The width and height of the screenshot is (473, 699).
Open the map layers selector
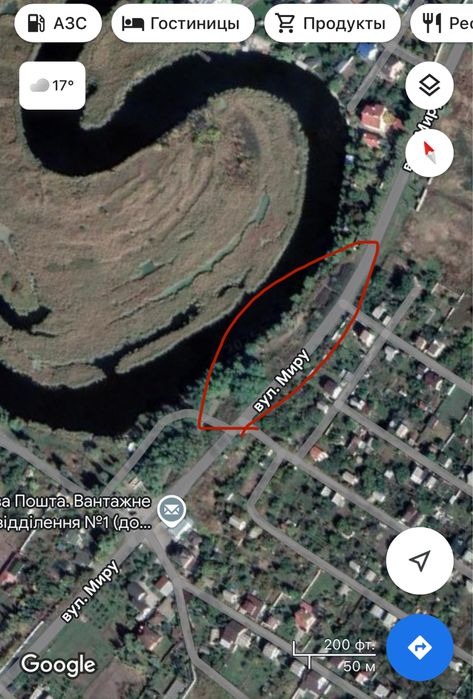(429, 86)
